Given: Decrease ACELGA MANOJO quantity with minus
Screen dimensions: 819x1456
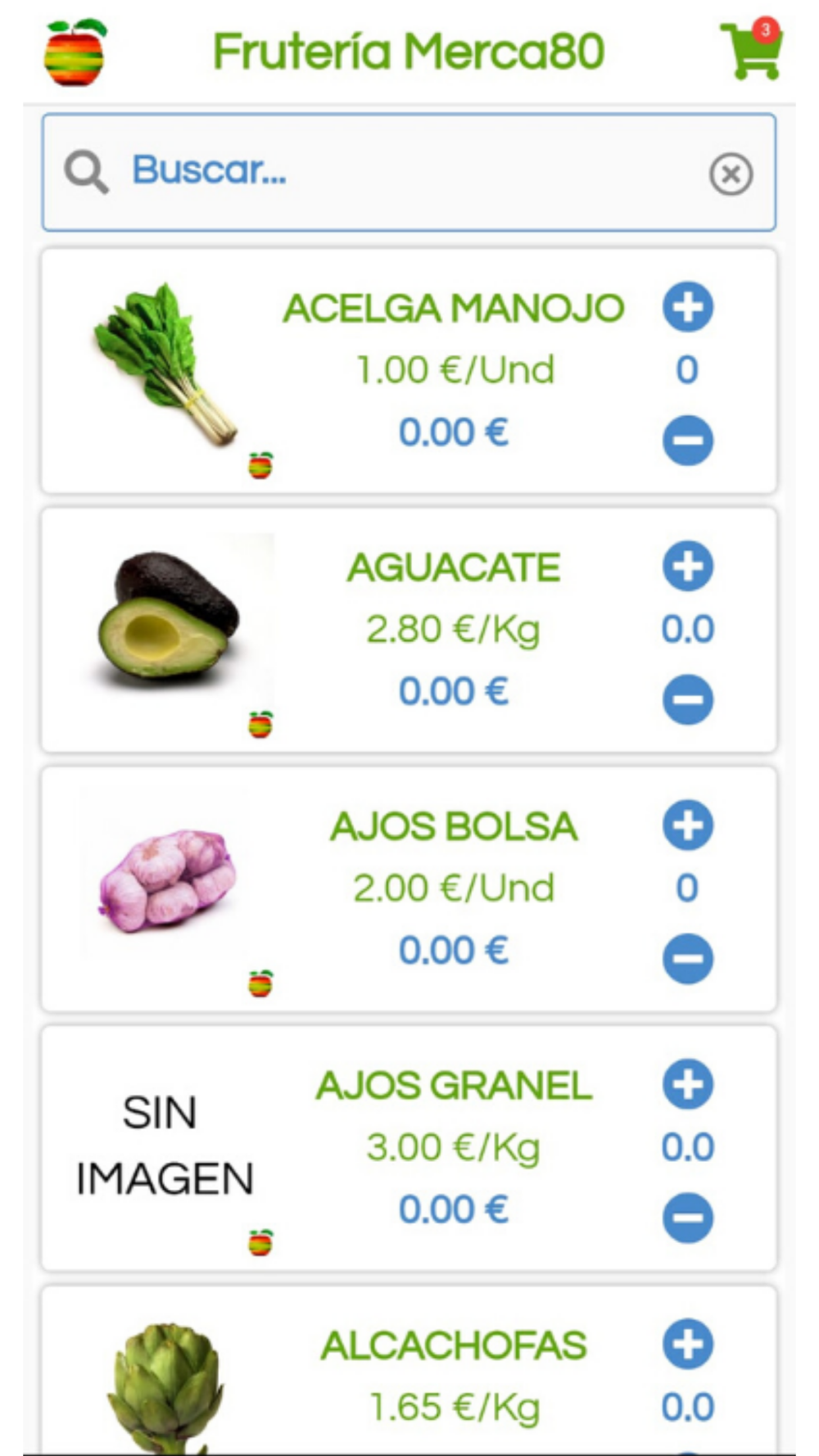Looking at the screenshot, I should pos(688,441).
